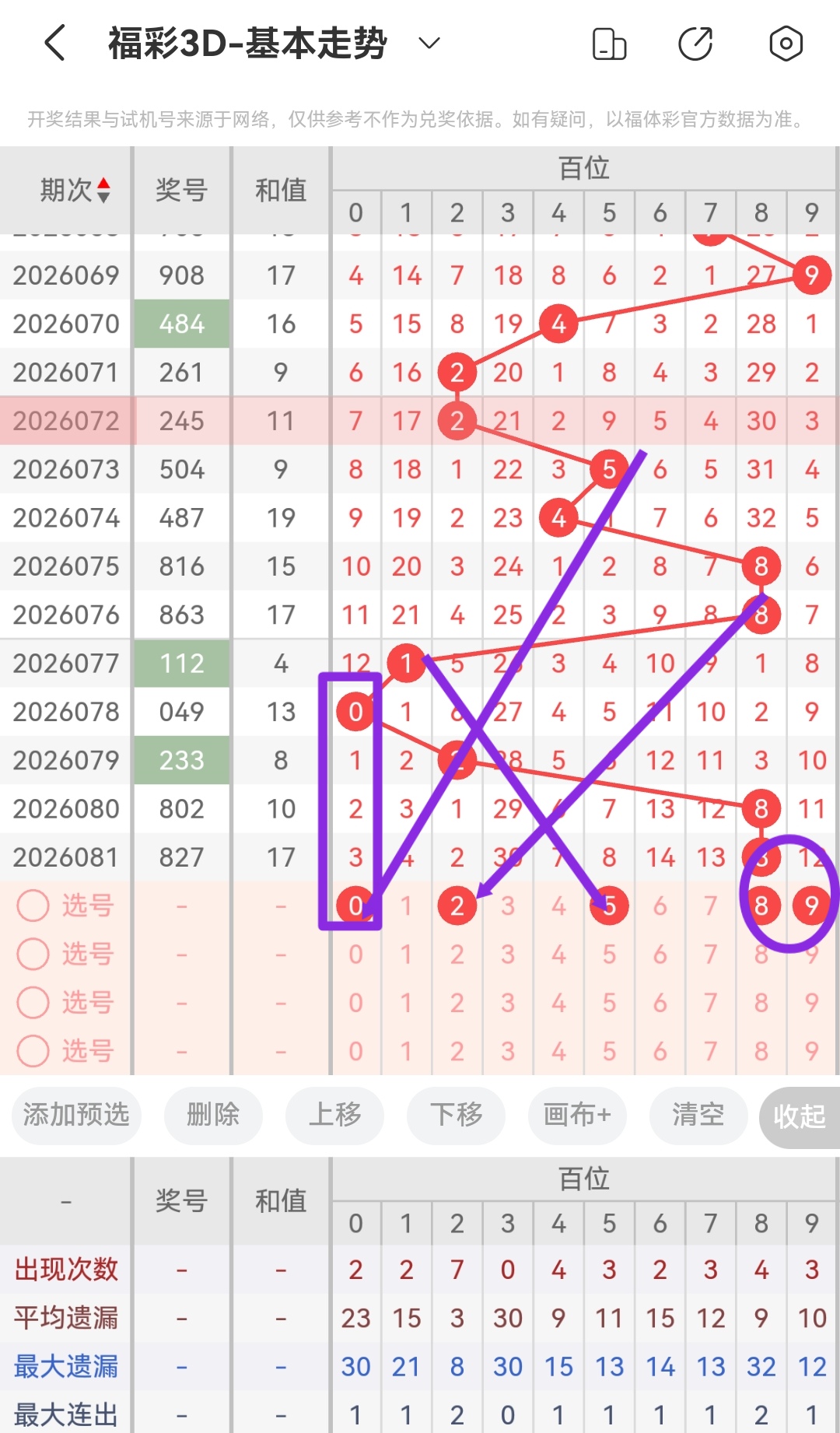
Task: Tap the back arrow to exit the trend chart
Action: point(53,43)
